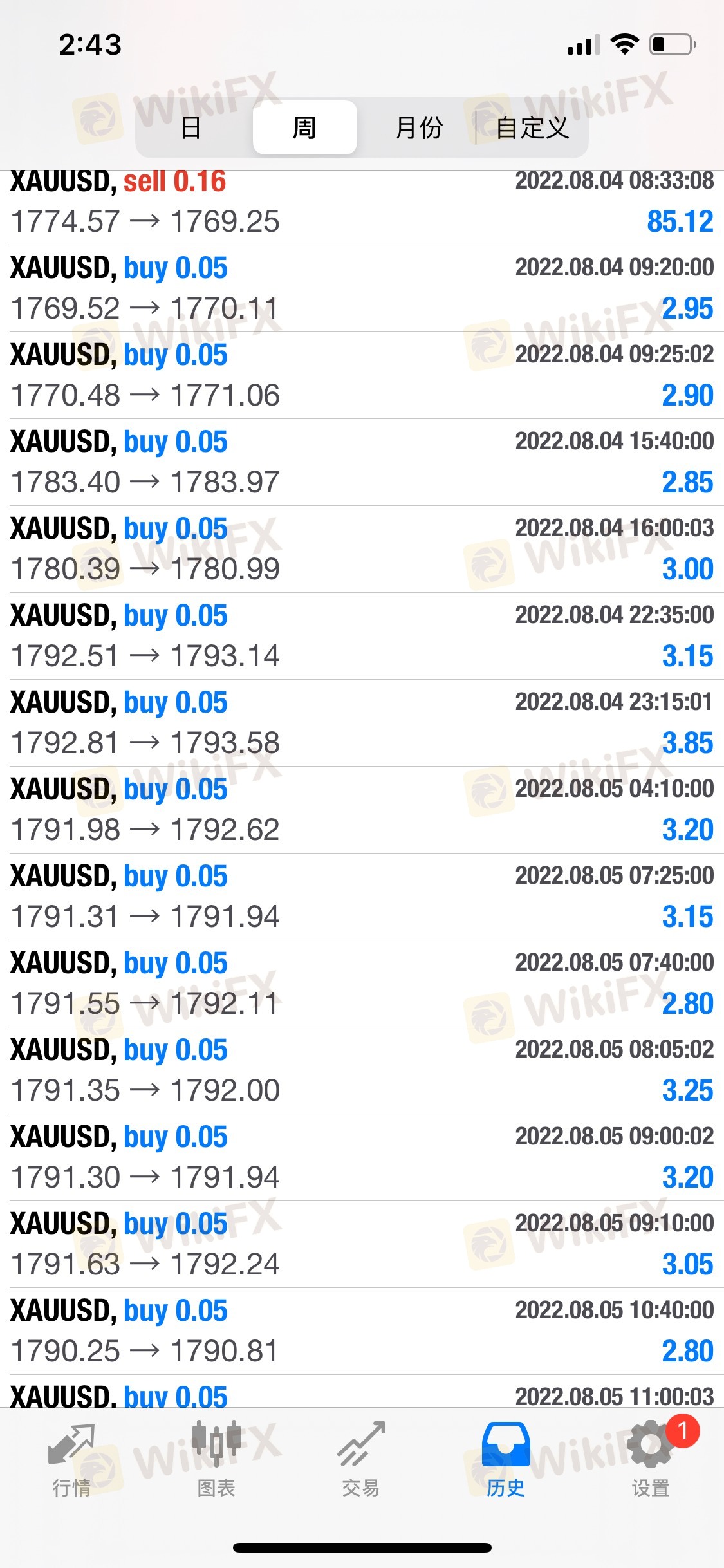Switch to the 月份 (month) period
The image size is (724, 1568).
pyautogui.click(x=419, y=127)
